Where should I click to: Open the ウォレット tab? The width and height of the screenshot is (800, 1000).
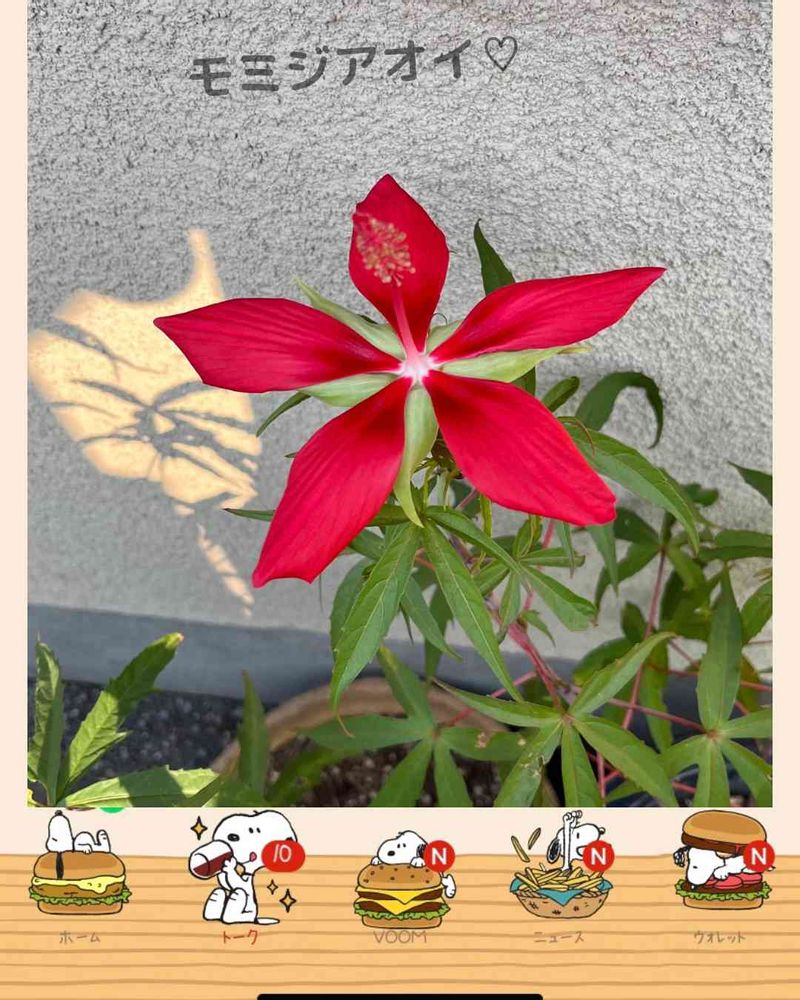coord(722,877)
